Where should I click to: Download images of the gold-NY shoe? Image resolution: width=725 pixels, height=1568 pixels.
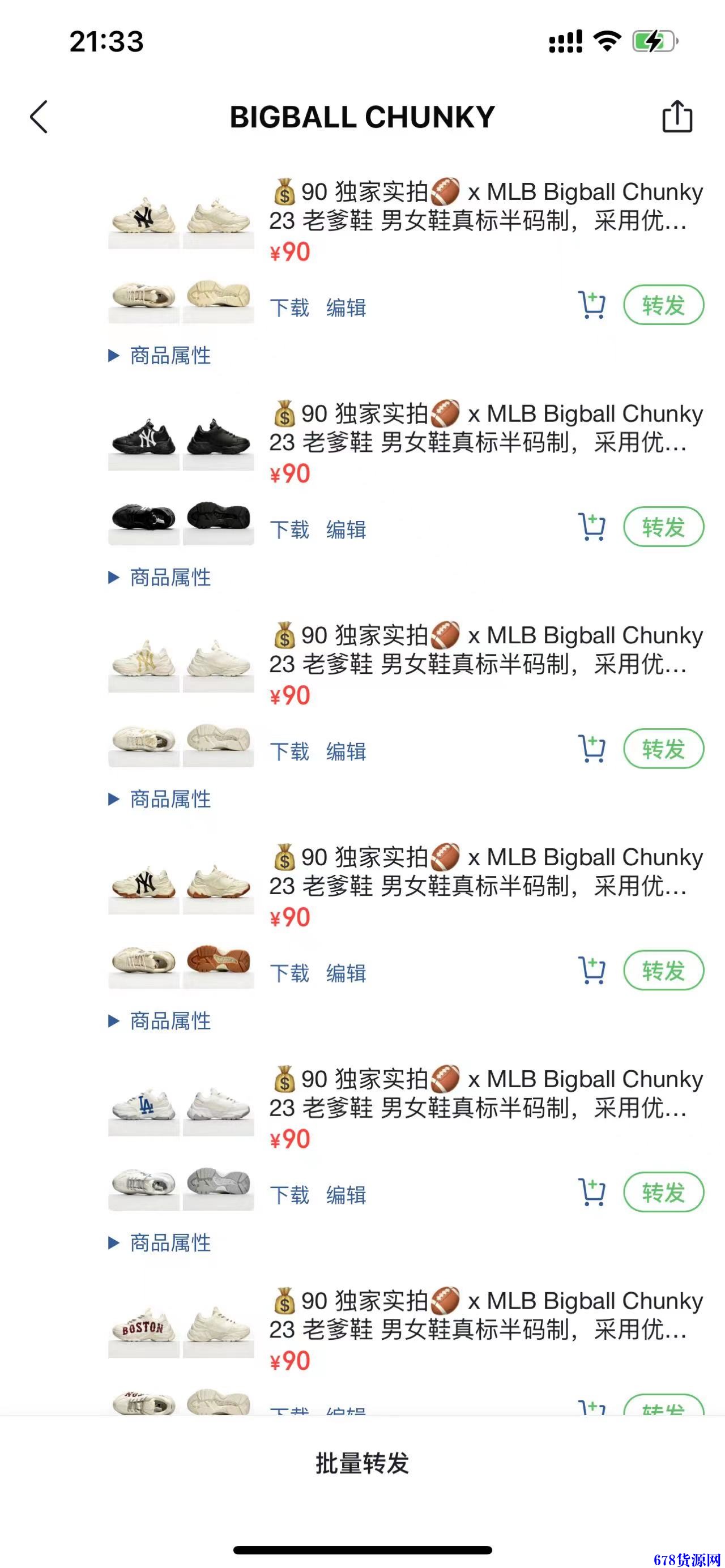[290, 751]
